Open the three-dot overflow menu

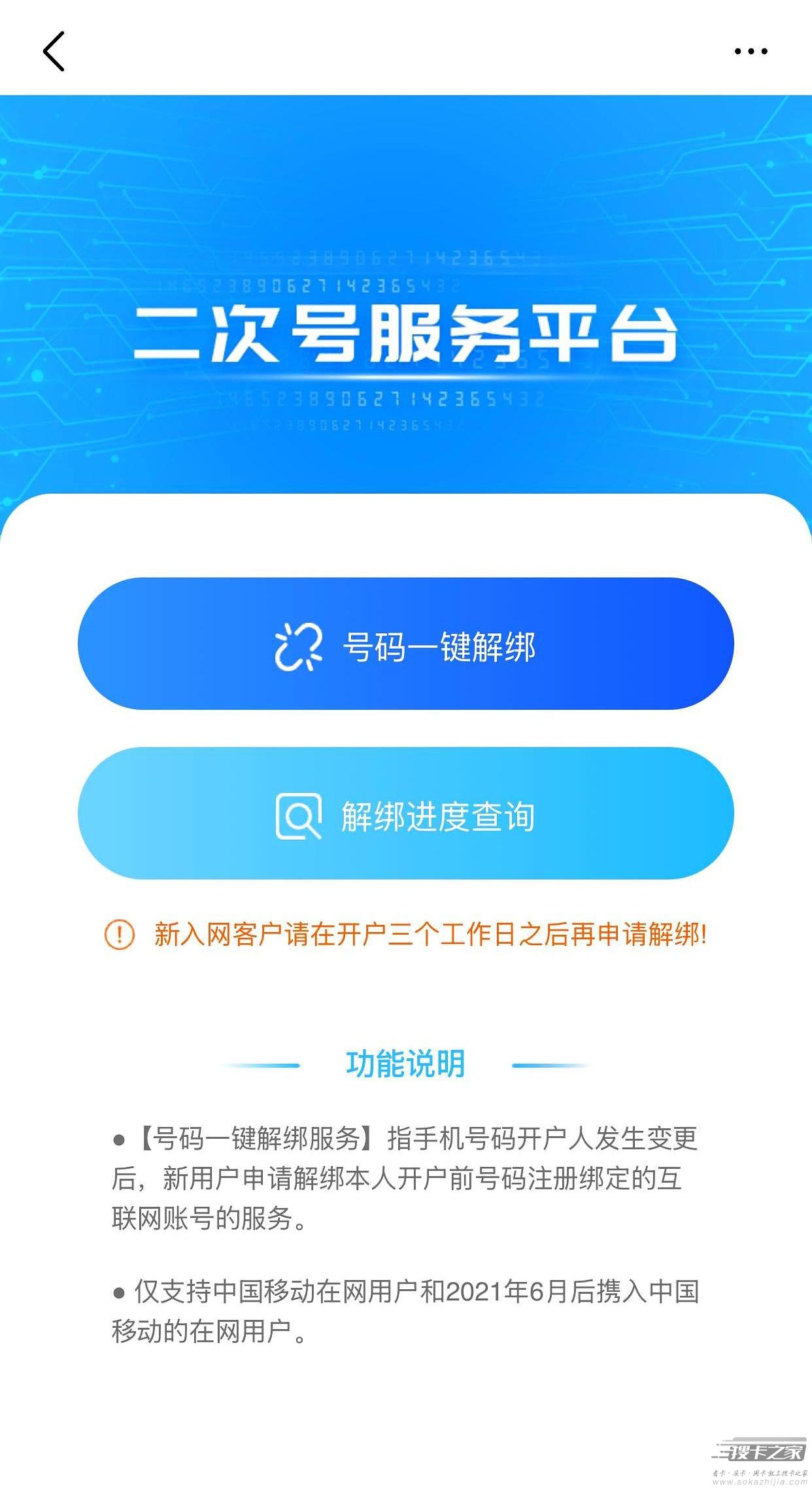751,51
